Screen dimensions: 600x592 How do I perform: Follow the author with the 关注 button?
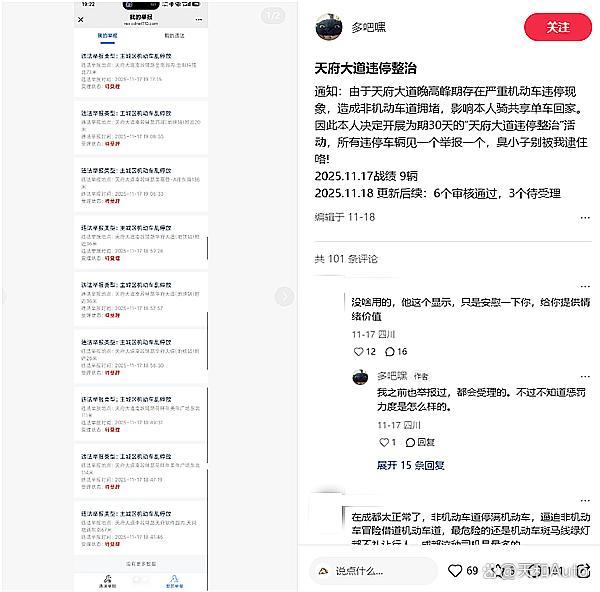coord(557,27)
